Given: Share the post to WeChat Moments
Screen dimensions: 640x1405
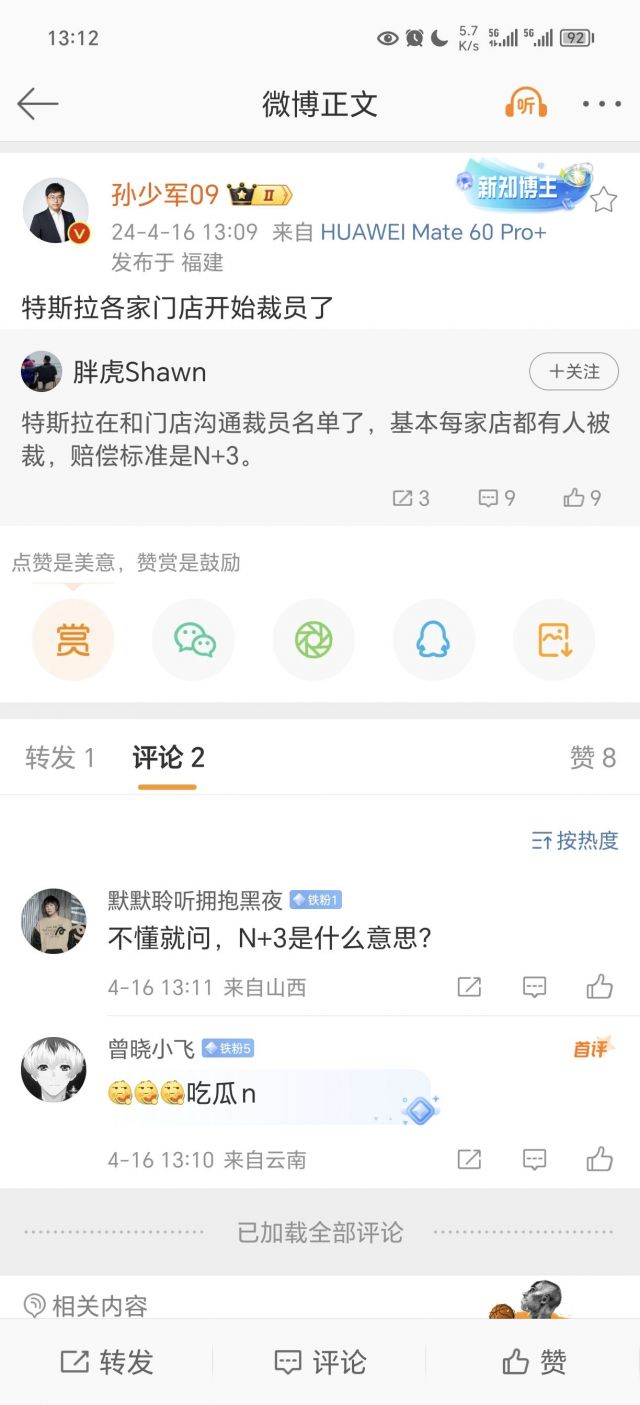Looking at the screenshot, I should point(313,640).
